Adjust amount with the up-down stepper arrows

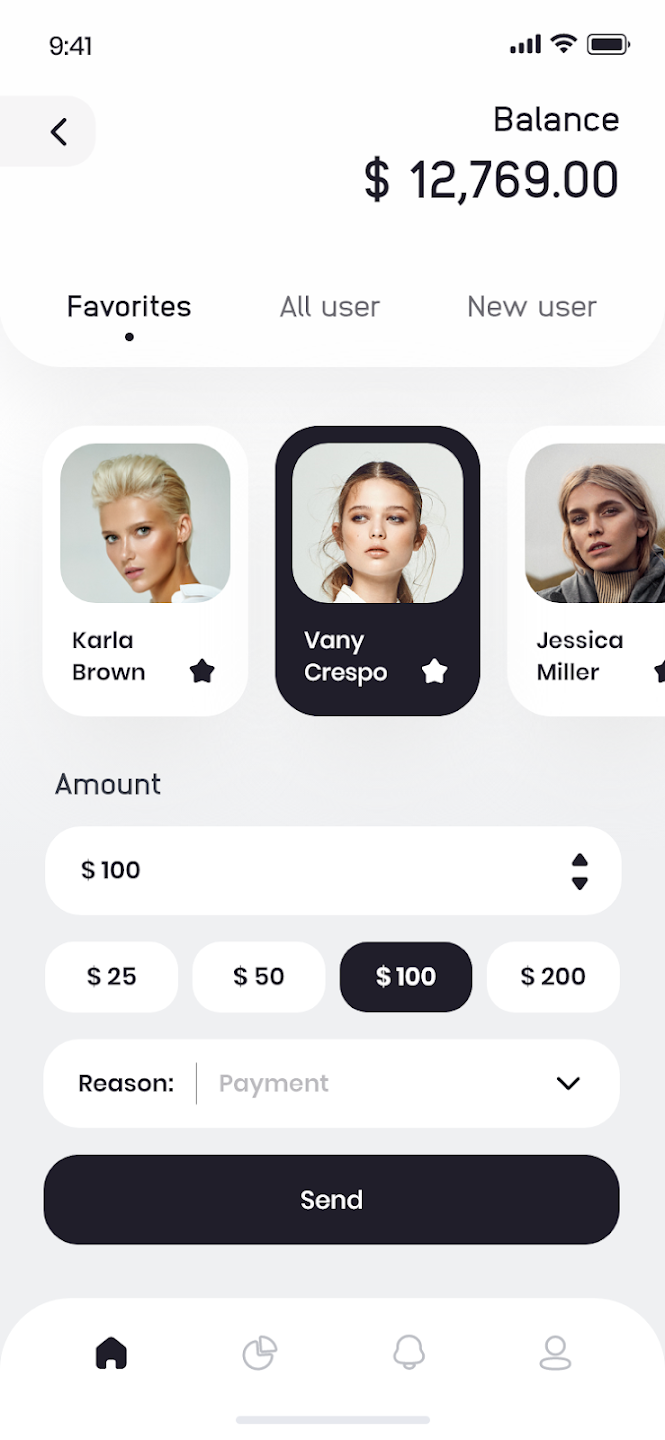click(x=579, y=871)
